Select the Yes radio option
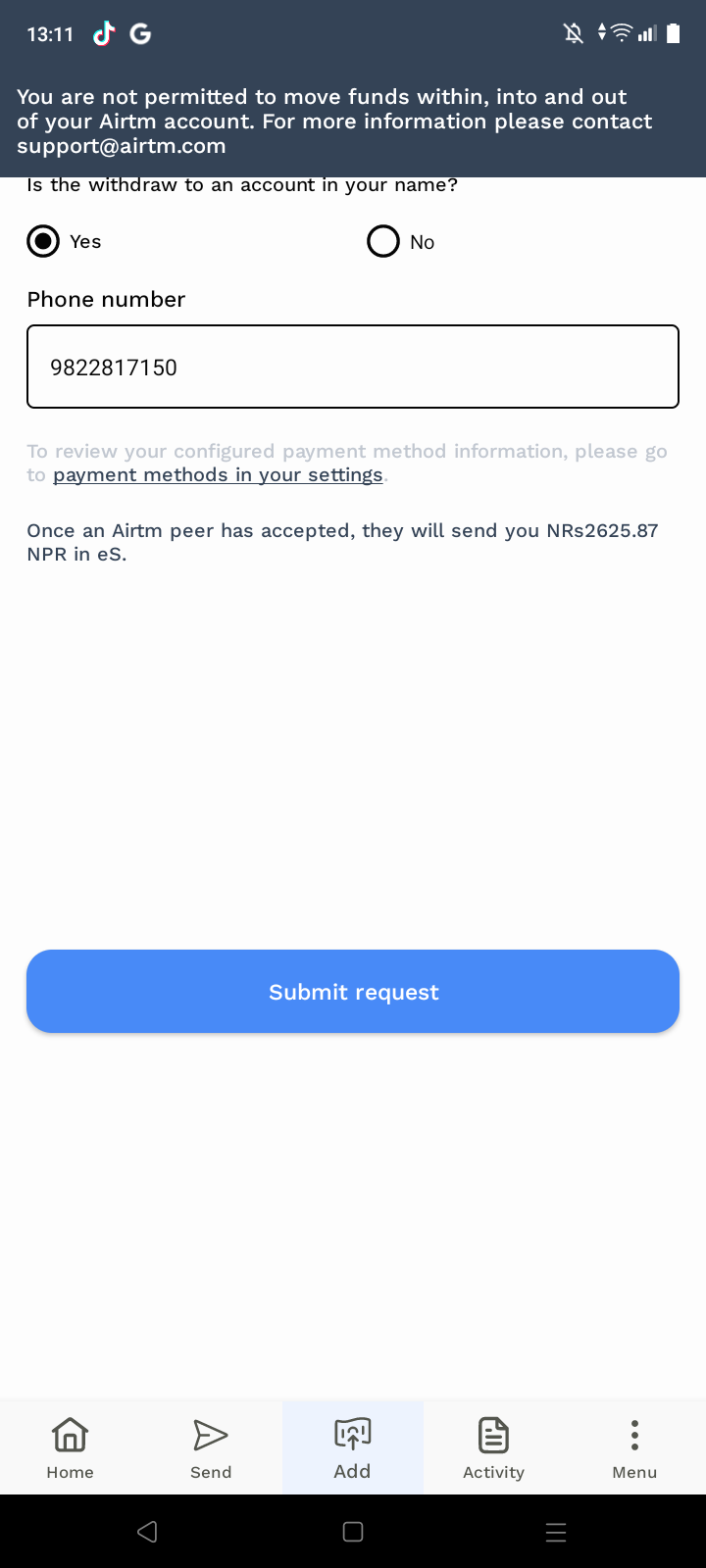 pos(43,241)
